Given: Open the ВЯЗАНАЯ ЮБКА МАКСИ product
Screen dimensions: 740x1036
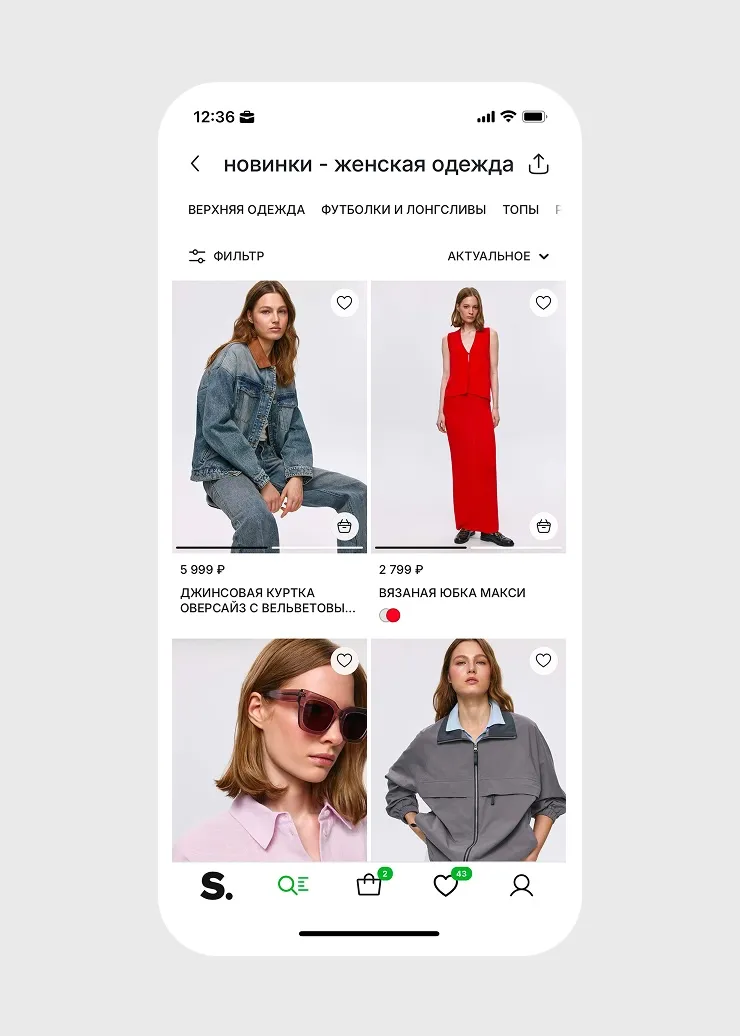Looking at the screenshot, I should [x=452, y=593].
